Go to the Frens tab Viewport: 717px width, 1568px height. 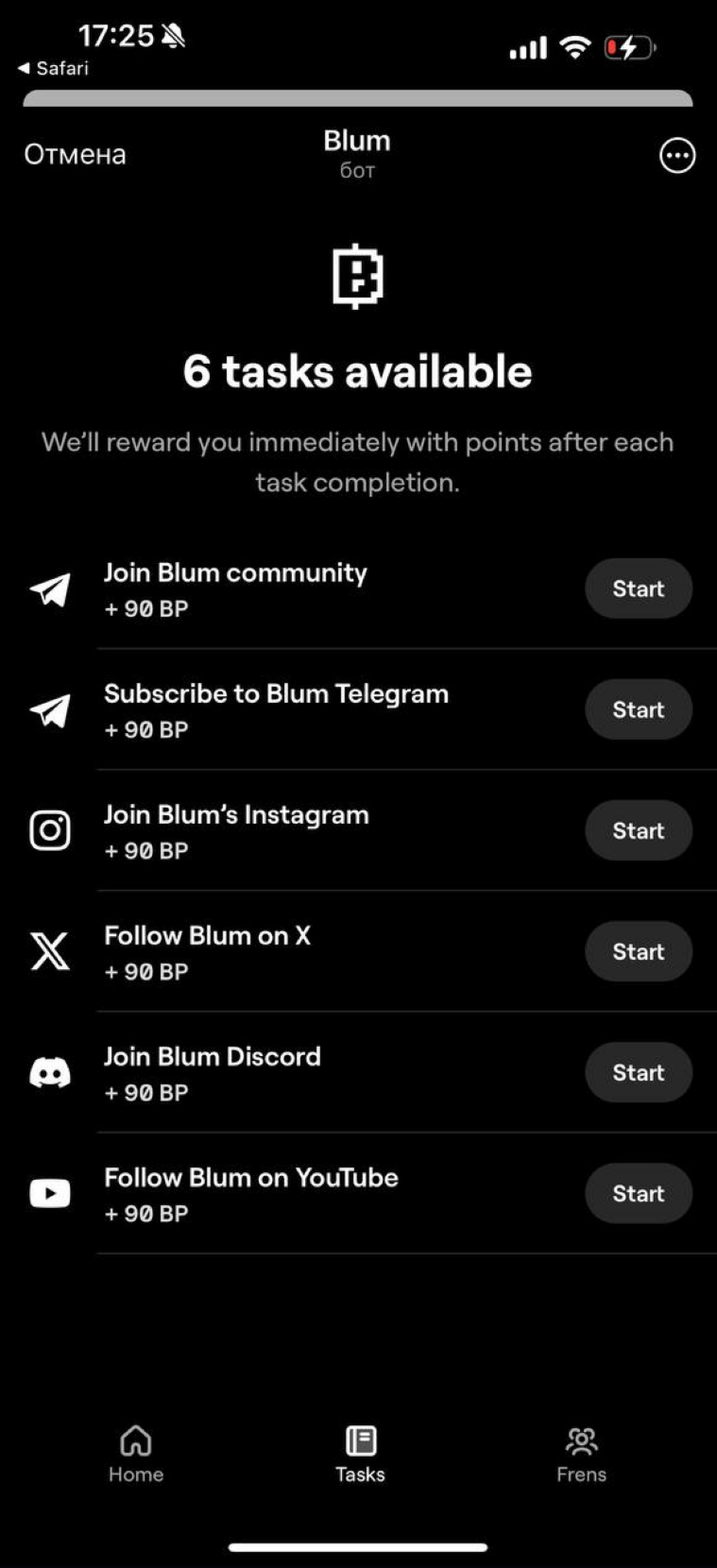(x=581, y=1455)
